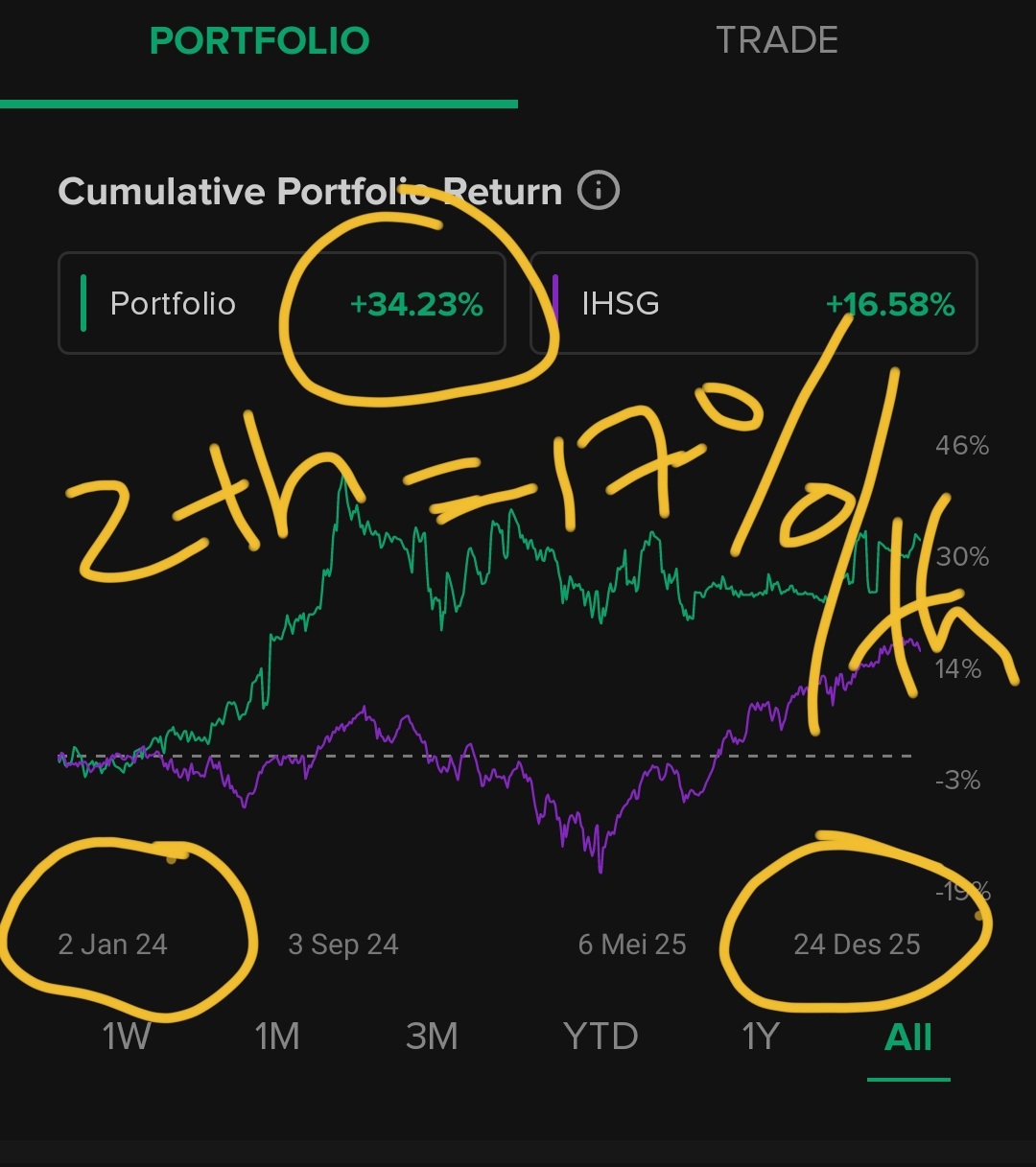This screenshot has height=1167, width=1036.
Task: Select the 1M chart period
Action: click(x=277, y=1037)
